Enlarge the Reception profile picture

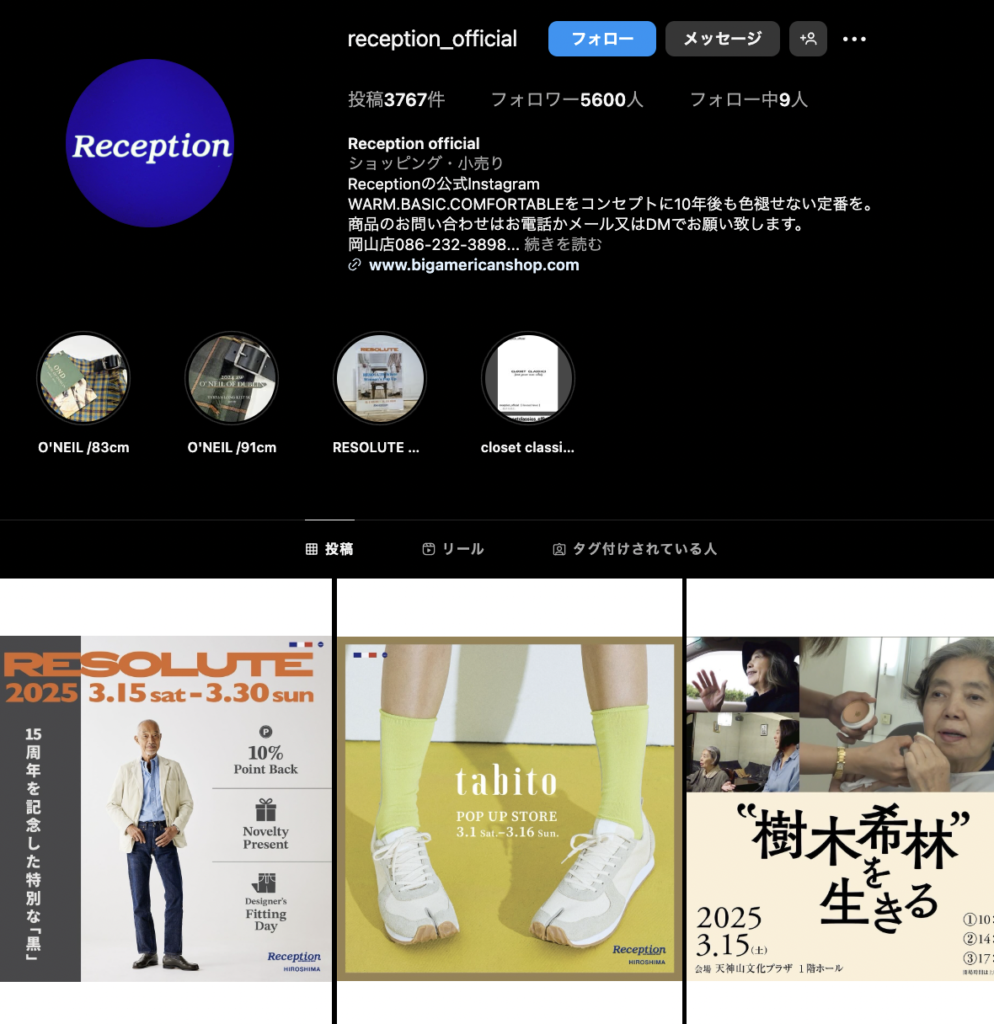[150, 143]
